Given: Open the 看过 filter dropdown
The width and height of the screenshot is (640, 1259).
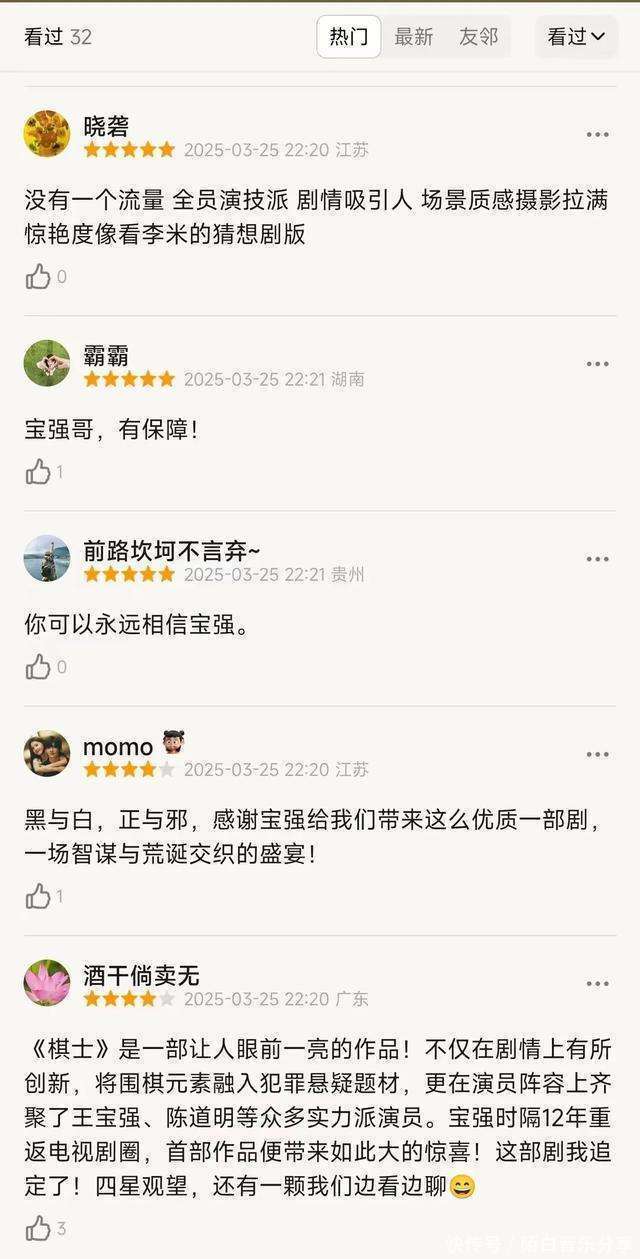Looking at the screenshot, I should coord(576,37).
